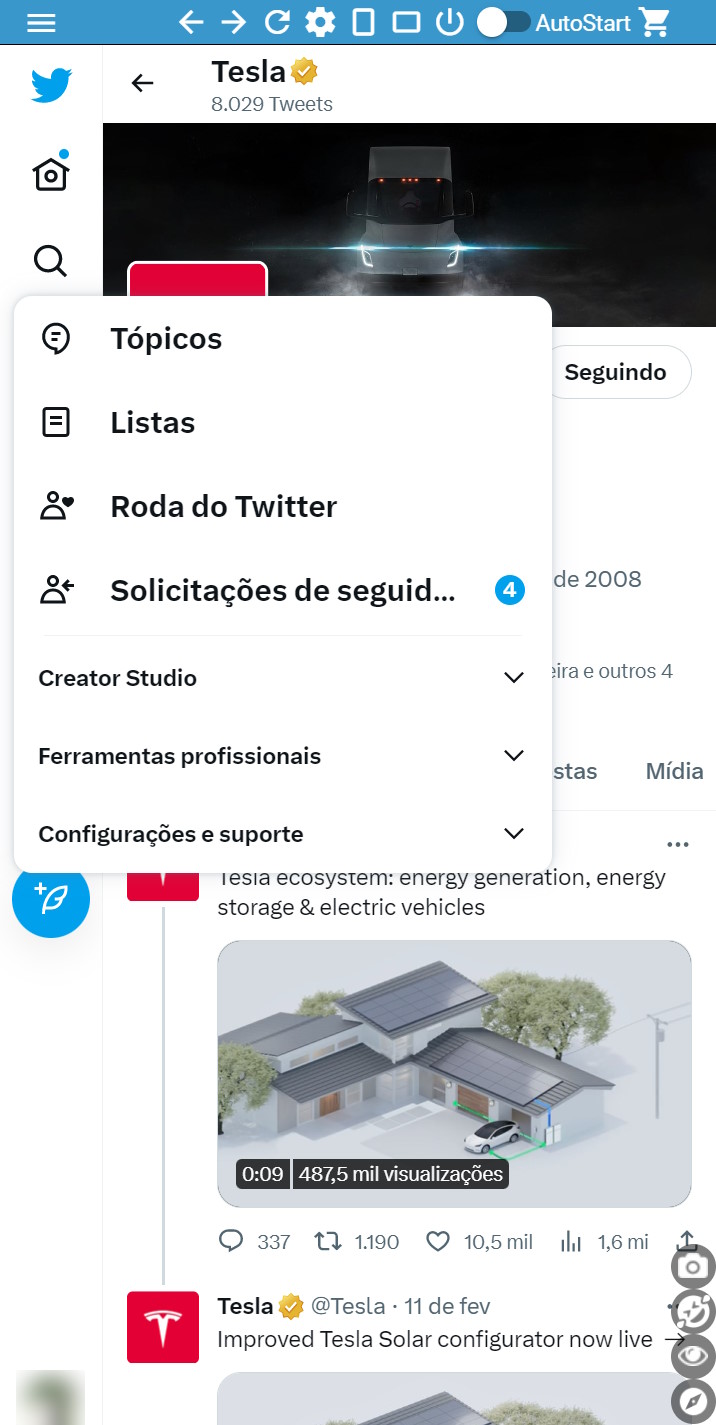This screenshot has width=716, height=1425.
Task: Open the search magnifier in sidebar
Action: pos(51,261)
